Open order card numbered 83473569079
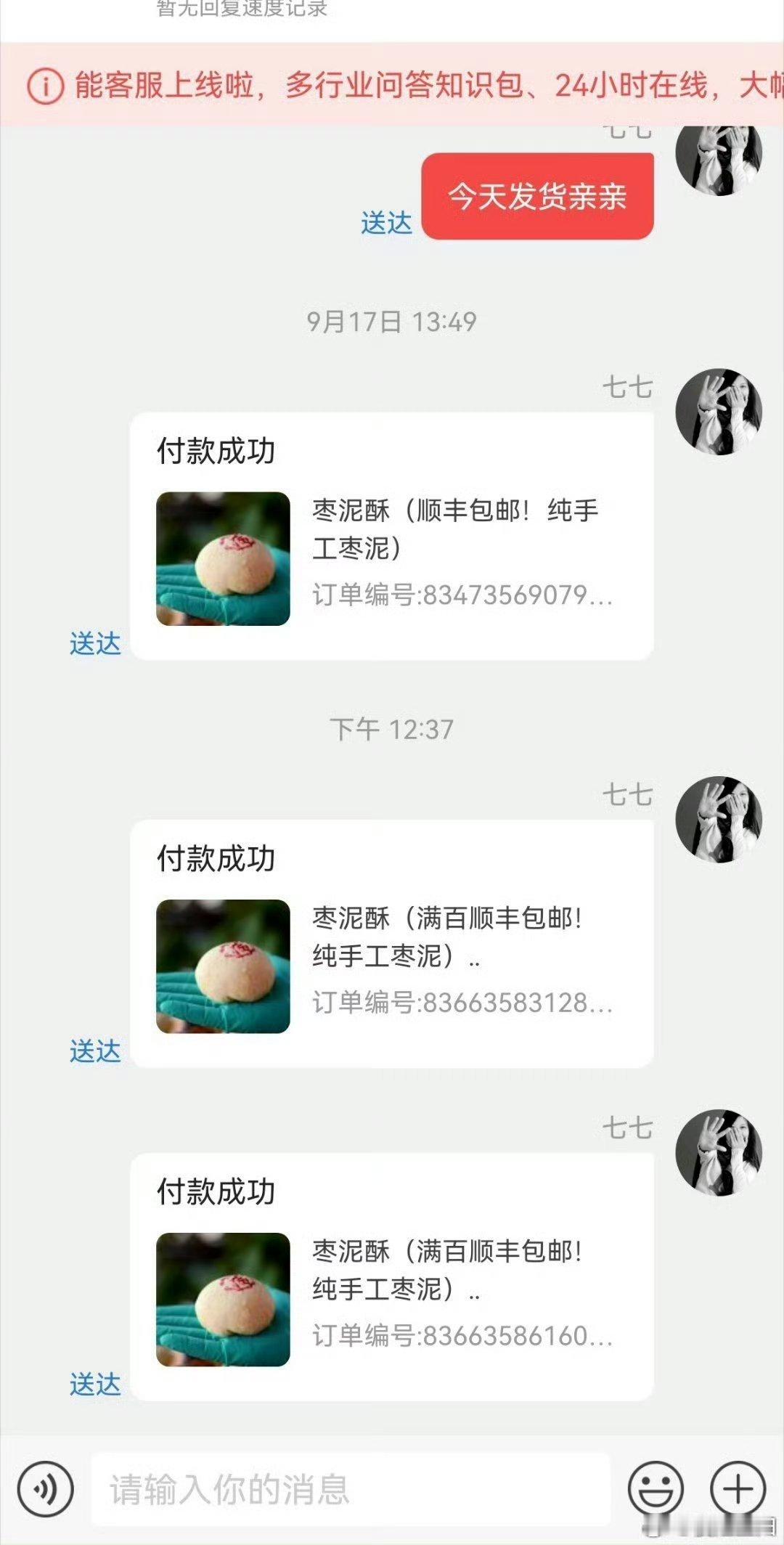 392,536
